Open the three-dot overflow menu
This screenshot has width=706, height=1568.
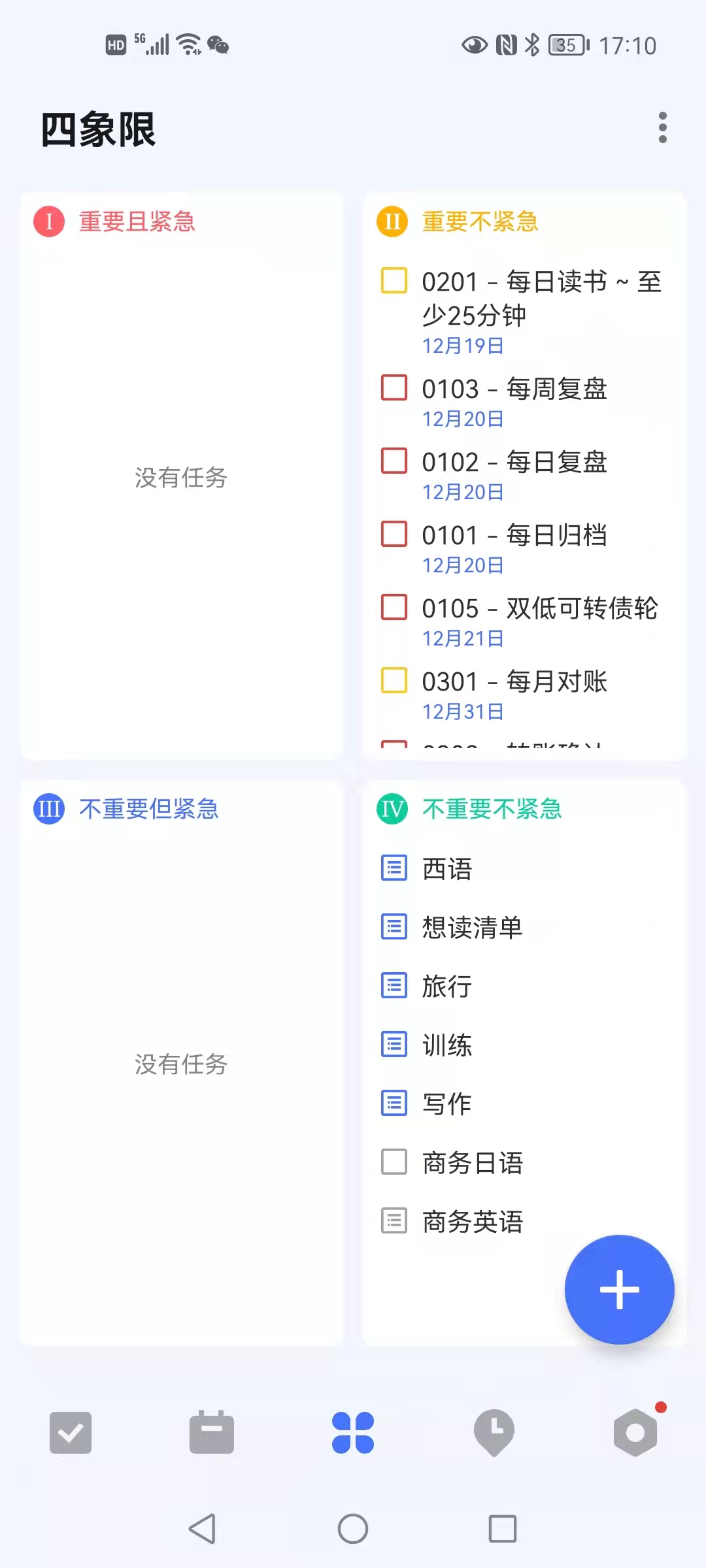click(662, 127)
